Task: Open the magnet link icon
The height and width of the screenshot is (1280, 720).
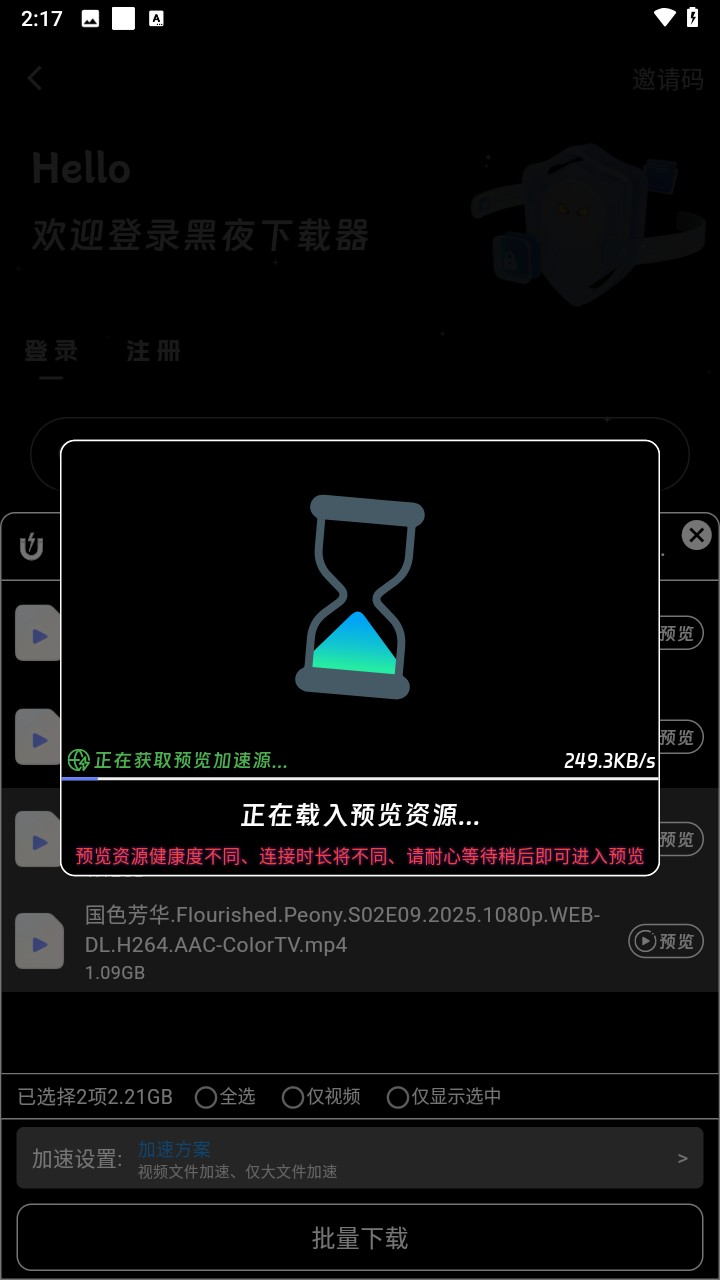Action: click(32, 547)
